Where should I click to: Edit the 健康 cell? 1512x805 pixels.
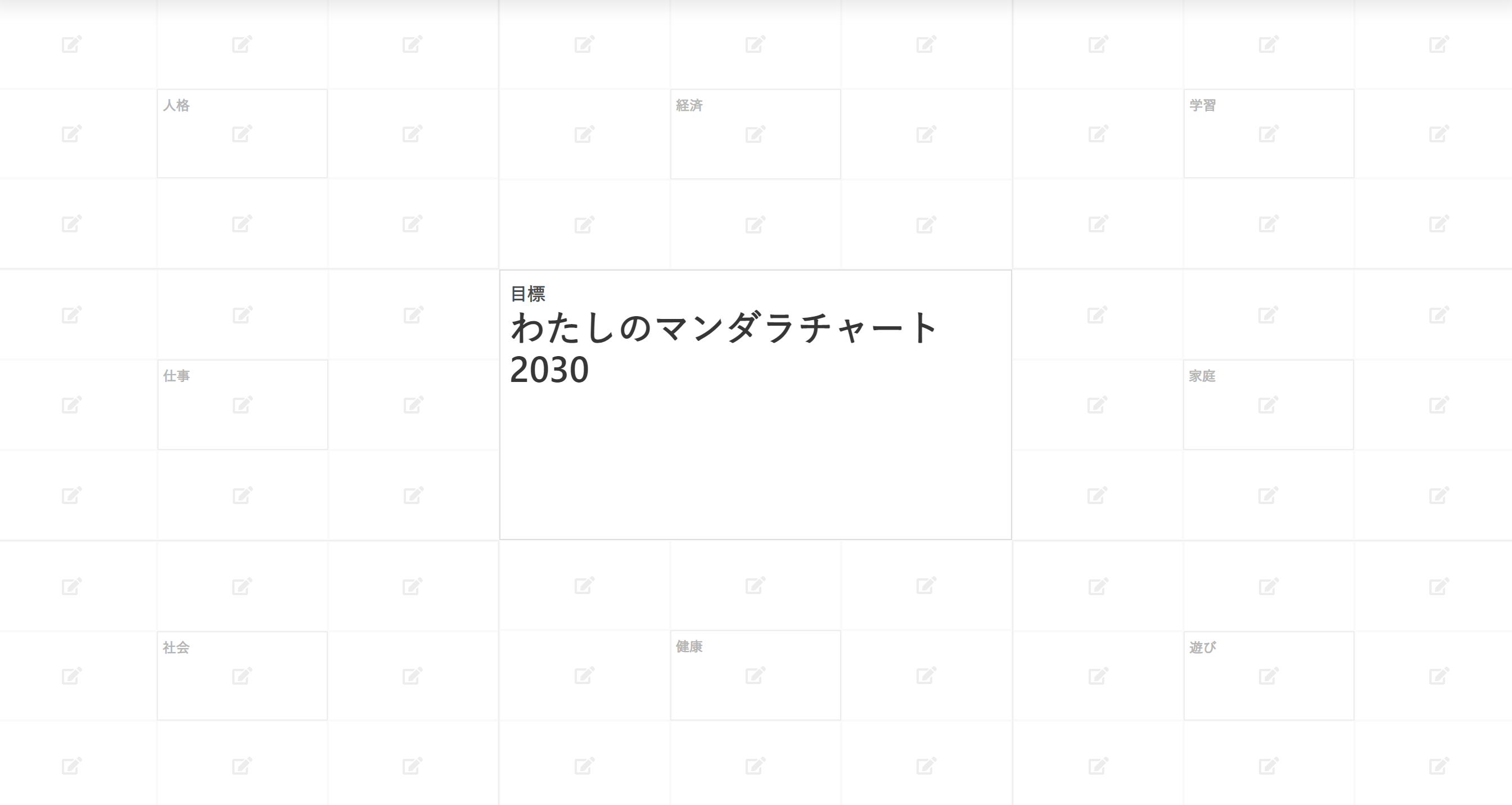coord(755,676)
